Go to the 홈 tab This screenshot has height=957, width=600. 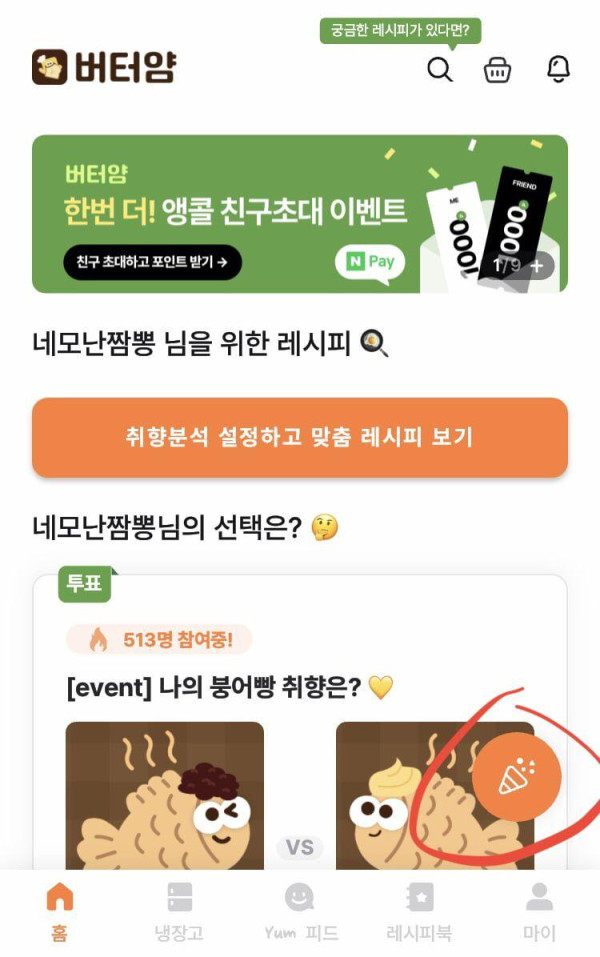coord(60,911)
